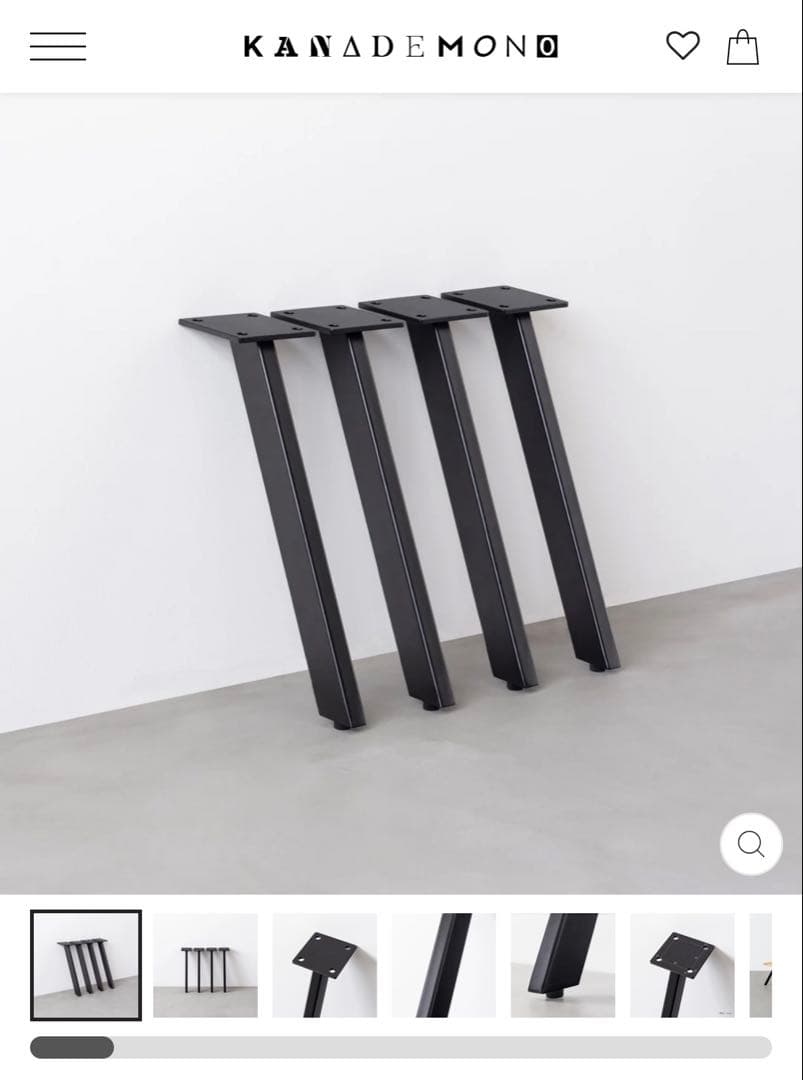Image resolution: width=803 pixels, height=1080 pixels.
Task: Zoom the product image with the magnifier
Action: (x=751, y=844)
